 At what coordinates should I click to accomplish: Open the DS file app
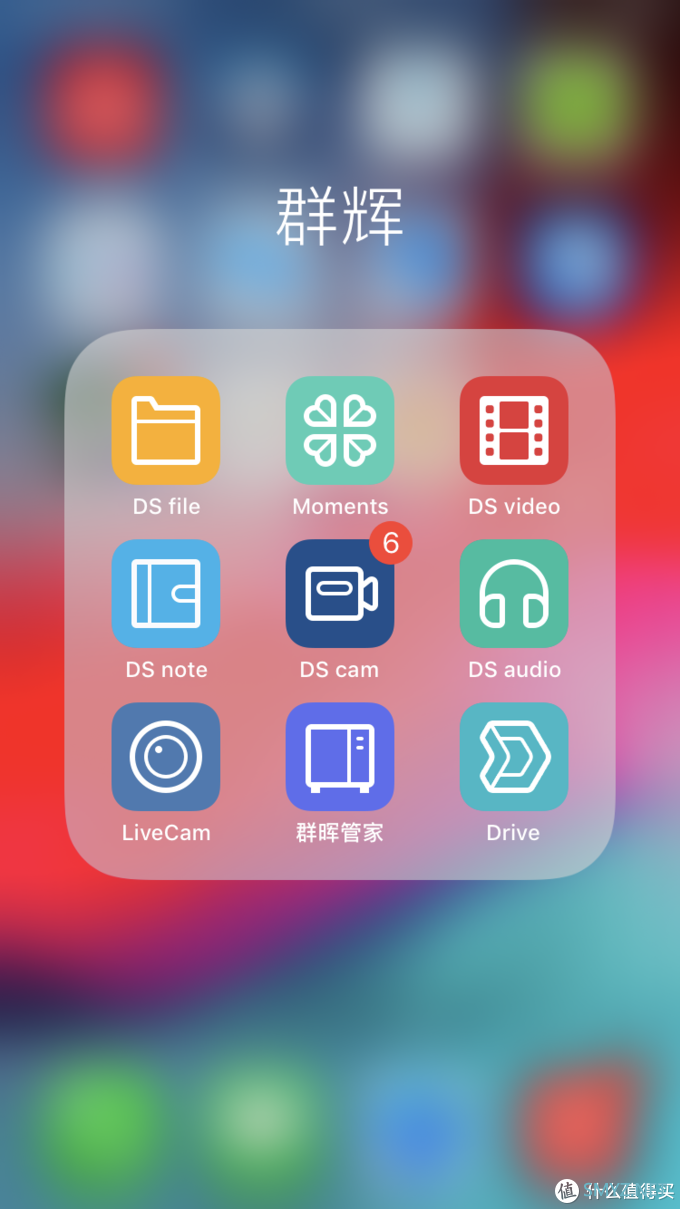166,430
